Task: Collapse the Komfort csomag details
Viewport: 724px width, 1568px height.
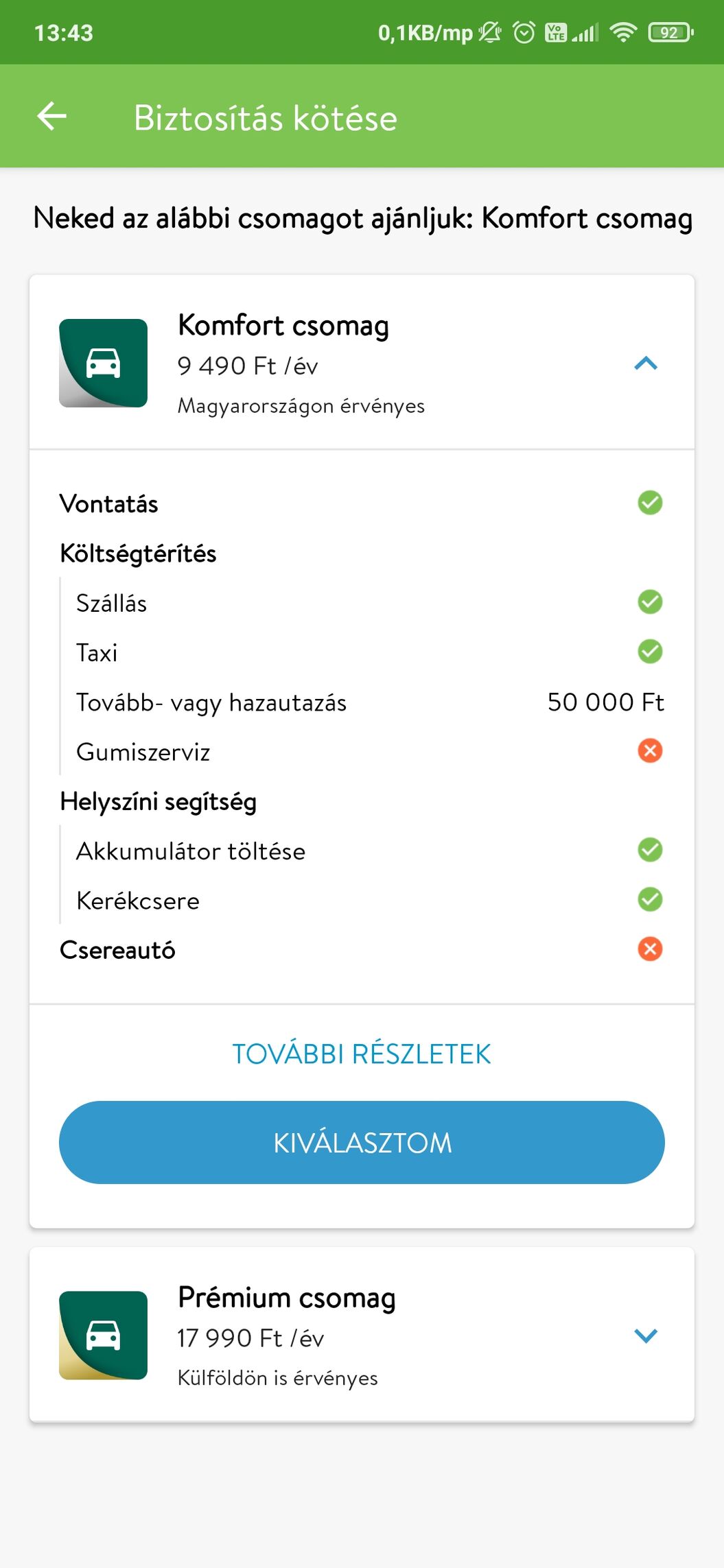Action: [645, 364]
